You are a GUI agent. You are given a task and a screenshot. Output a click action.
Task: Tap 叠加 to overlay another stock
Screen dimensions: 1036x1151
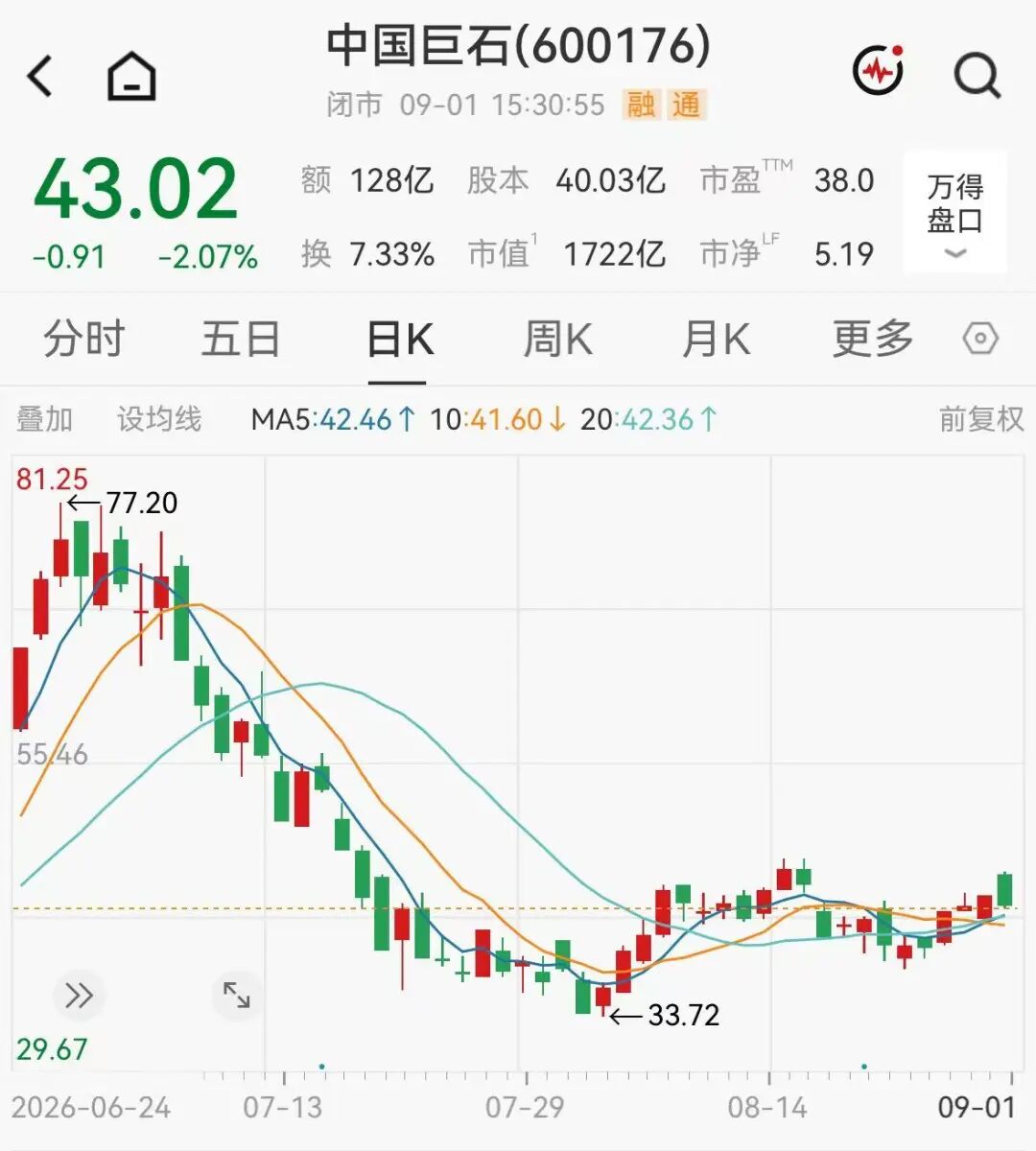44,419
